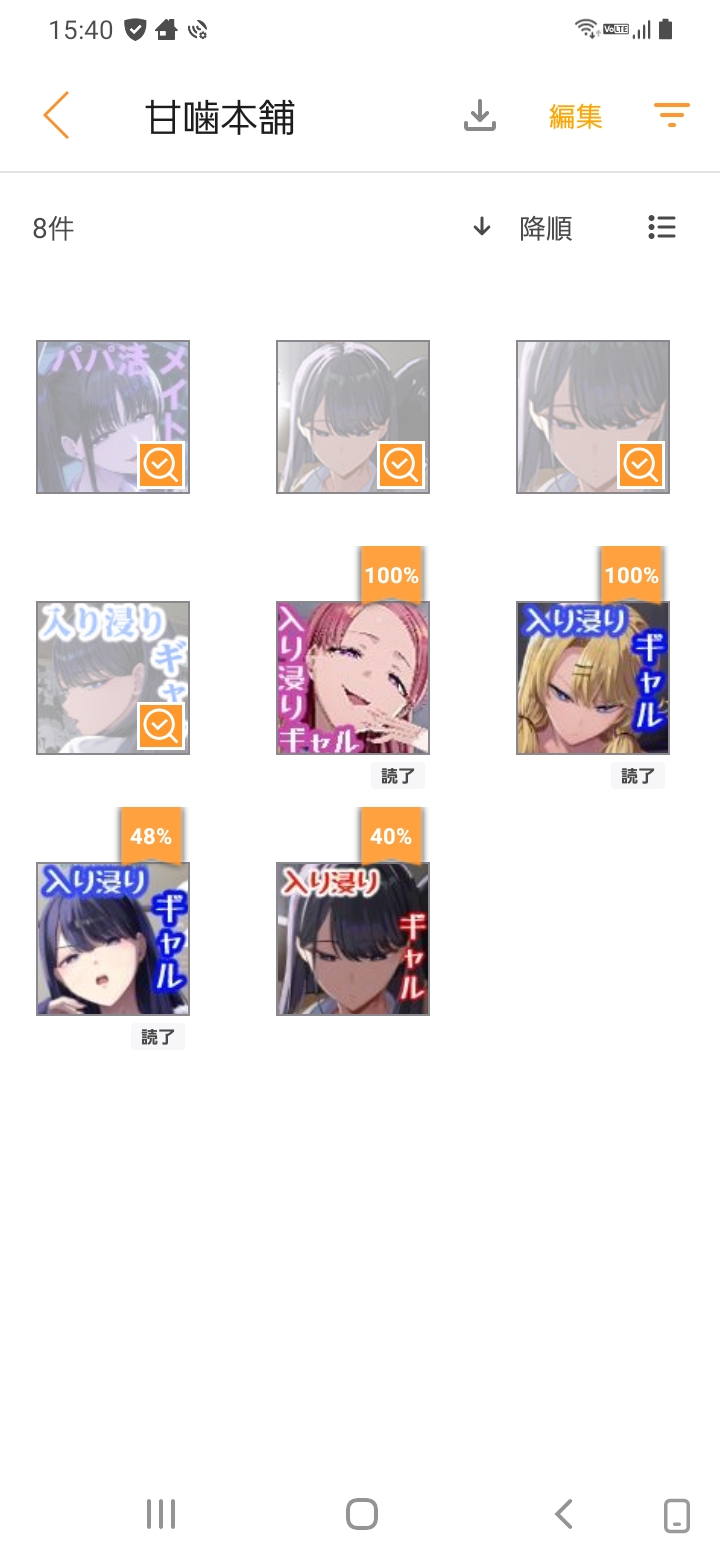Open the faded パパ活メイト cover
The height and width of the screenshot is (1560, 720).
pyautogui.click(x=113, y=417)
